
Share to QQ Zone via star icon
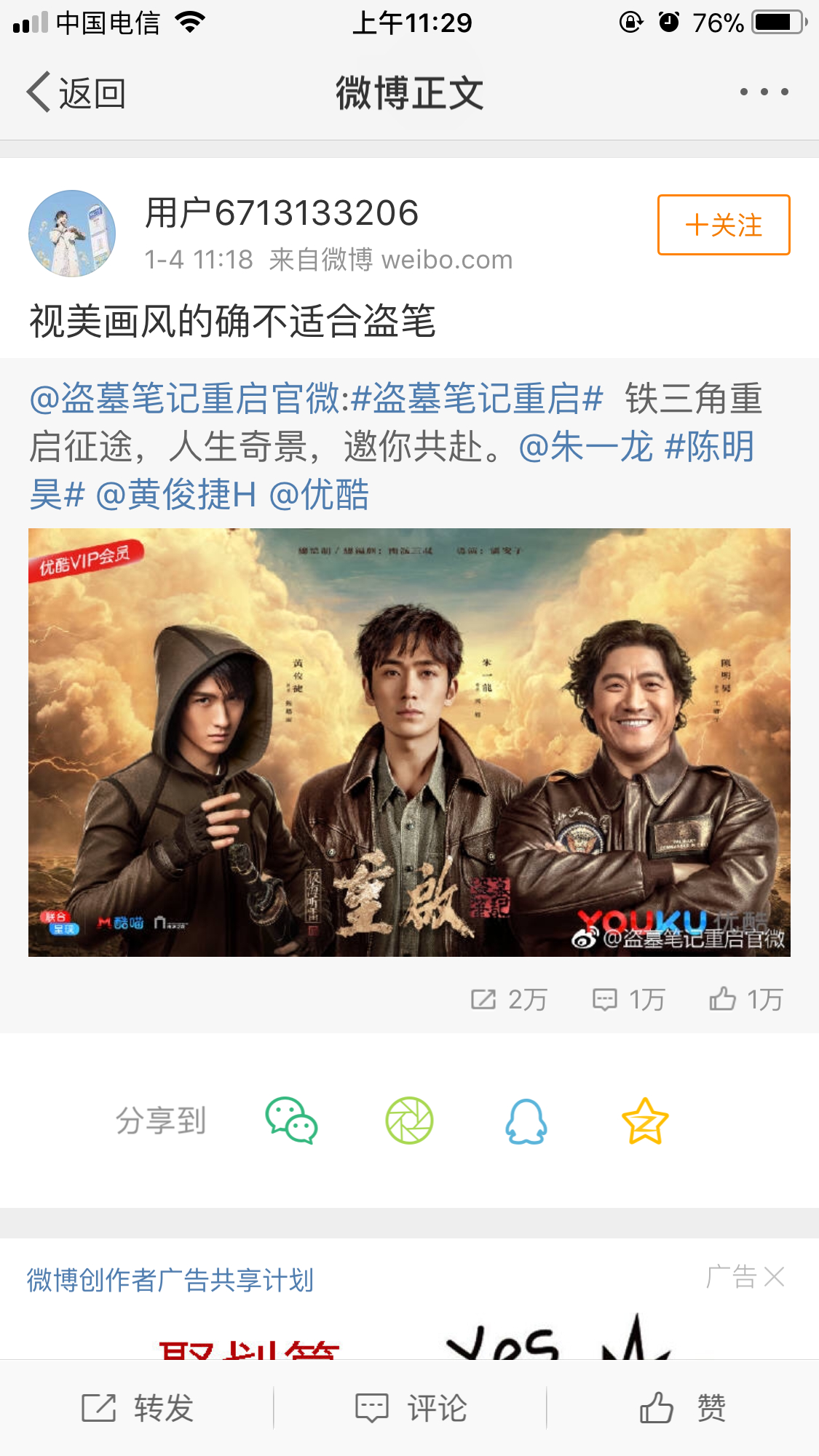[645, 1121]
